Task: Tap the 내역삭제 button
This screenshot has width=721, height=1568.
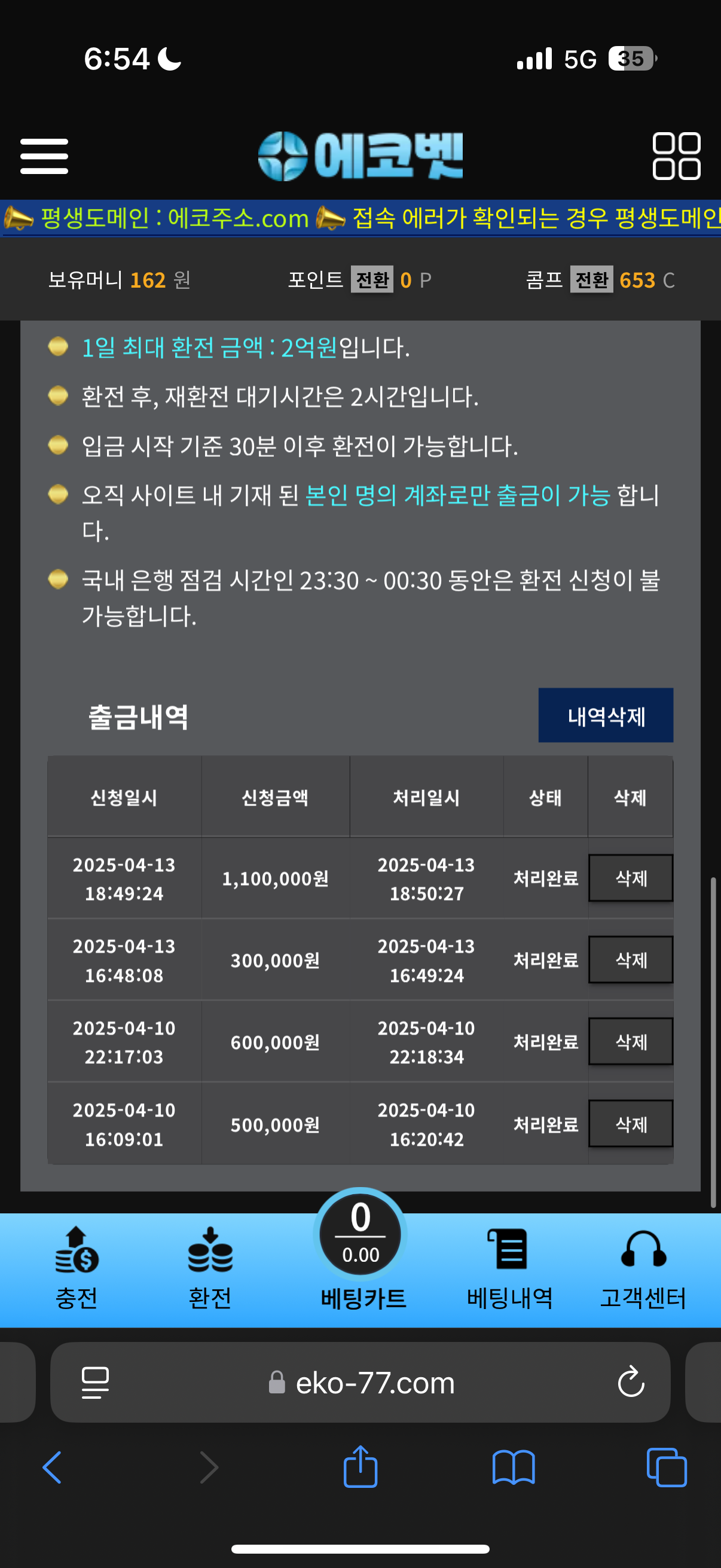Action: 605,716
